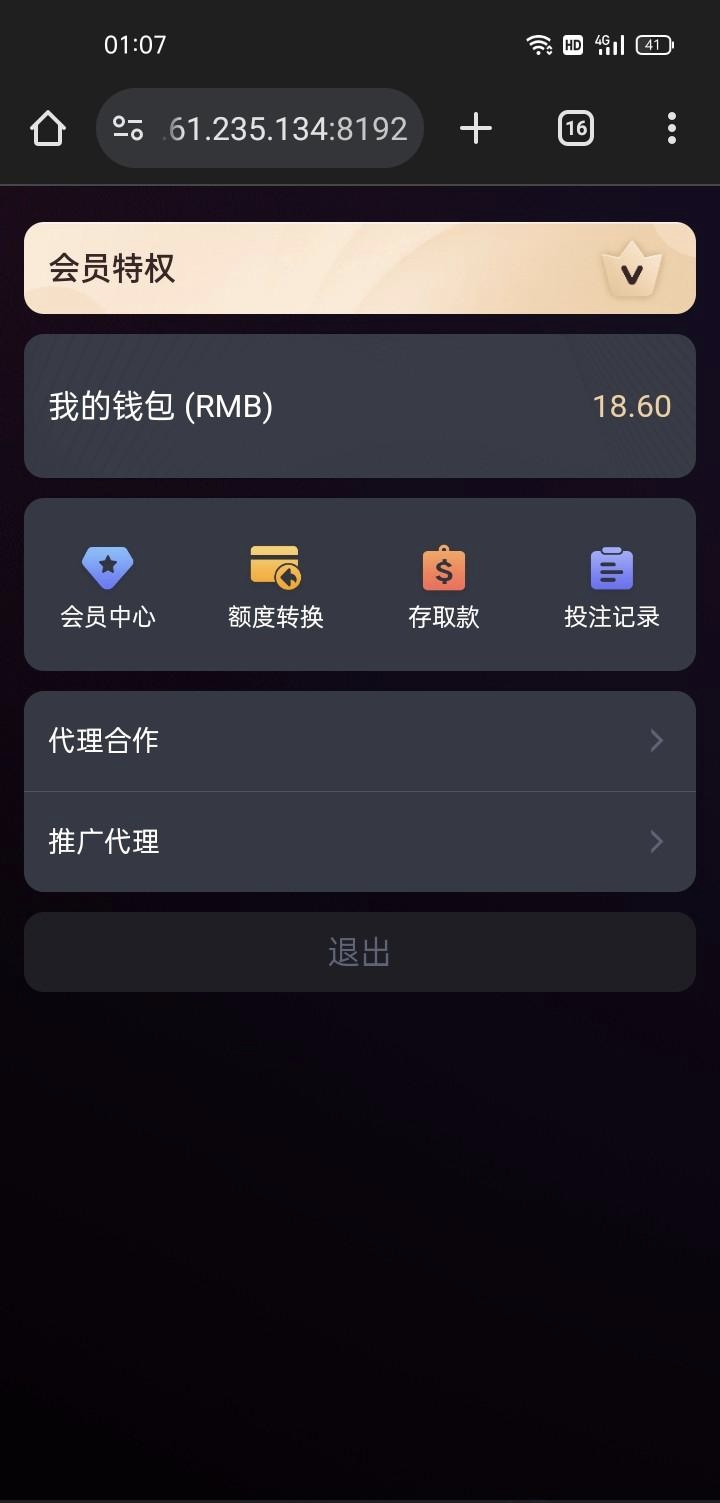720x1503 pixels.
Task: Open a new browser tab
Action: (476, 128)
